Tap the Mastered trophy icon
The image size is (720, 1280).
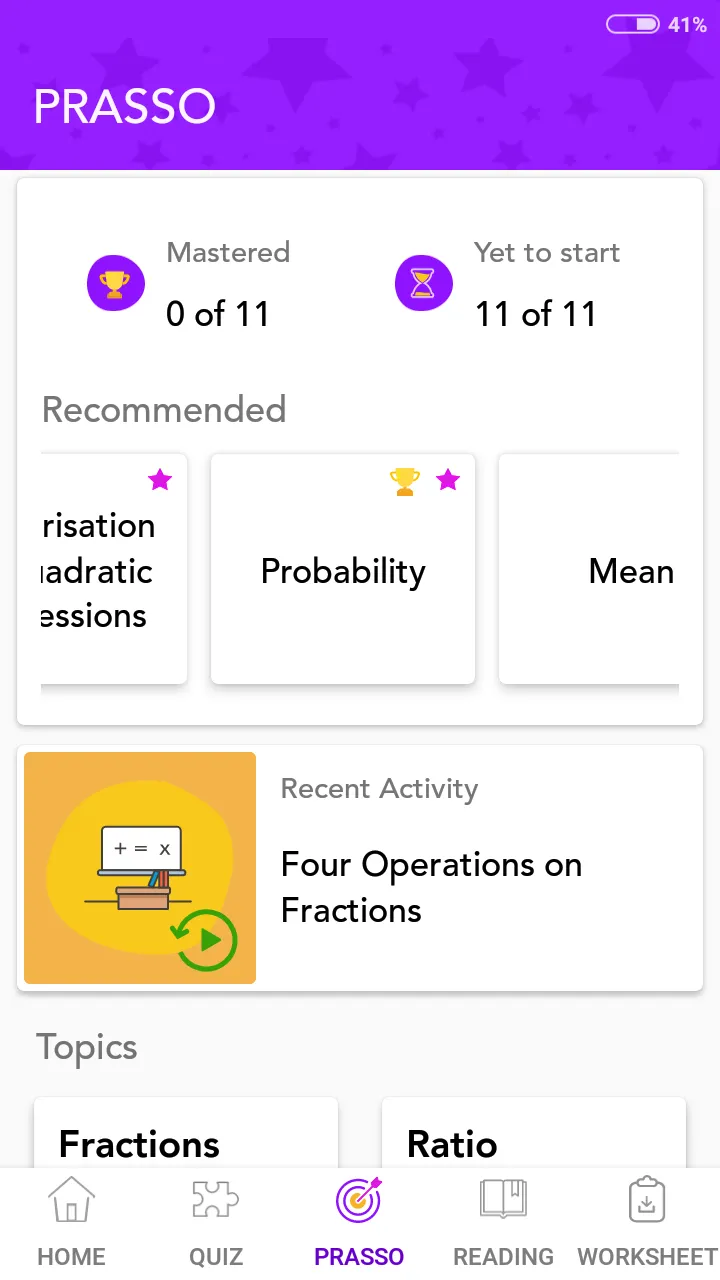116,283
